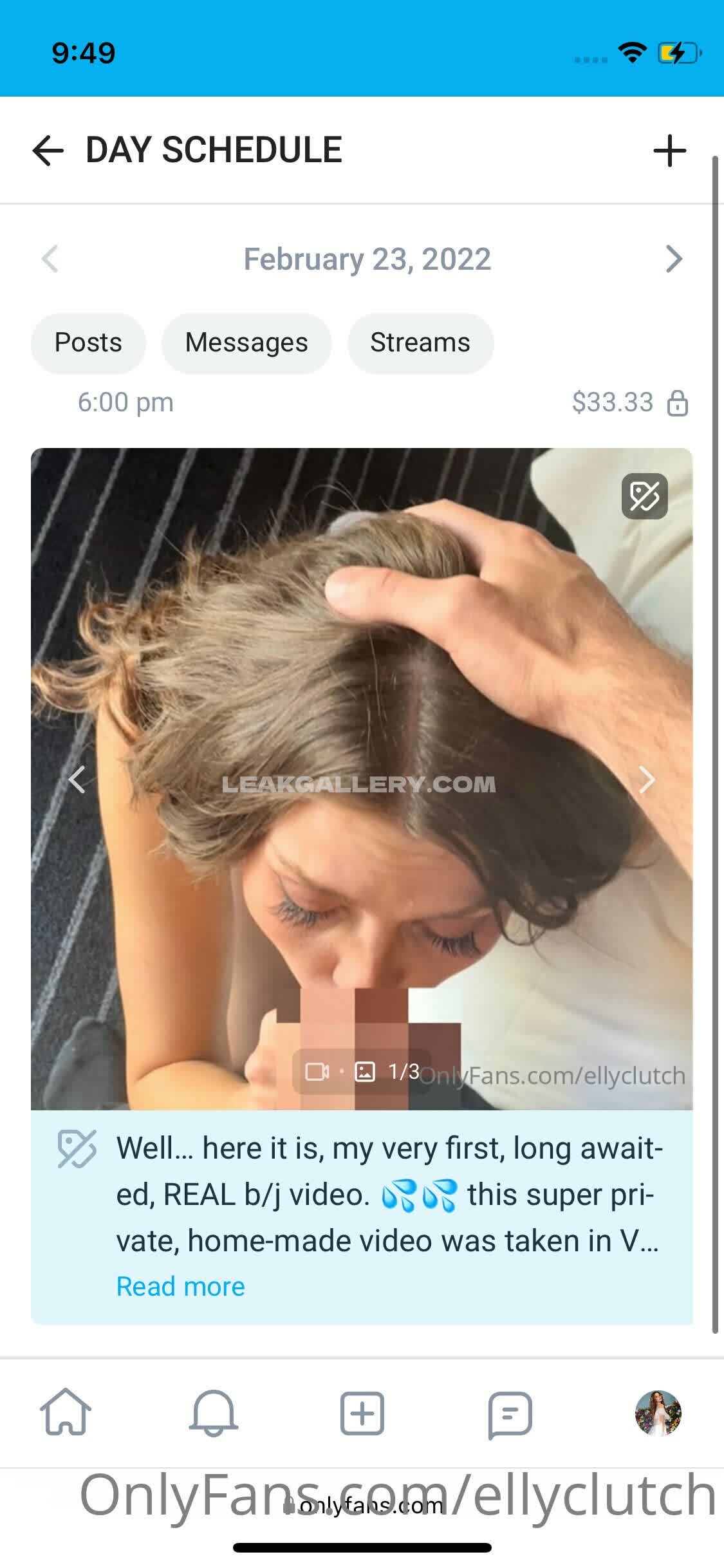This screenshot has height=1568, width=724.
Task: Open the messages tab
Action: (510, 1412)
